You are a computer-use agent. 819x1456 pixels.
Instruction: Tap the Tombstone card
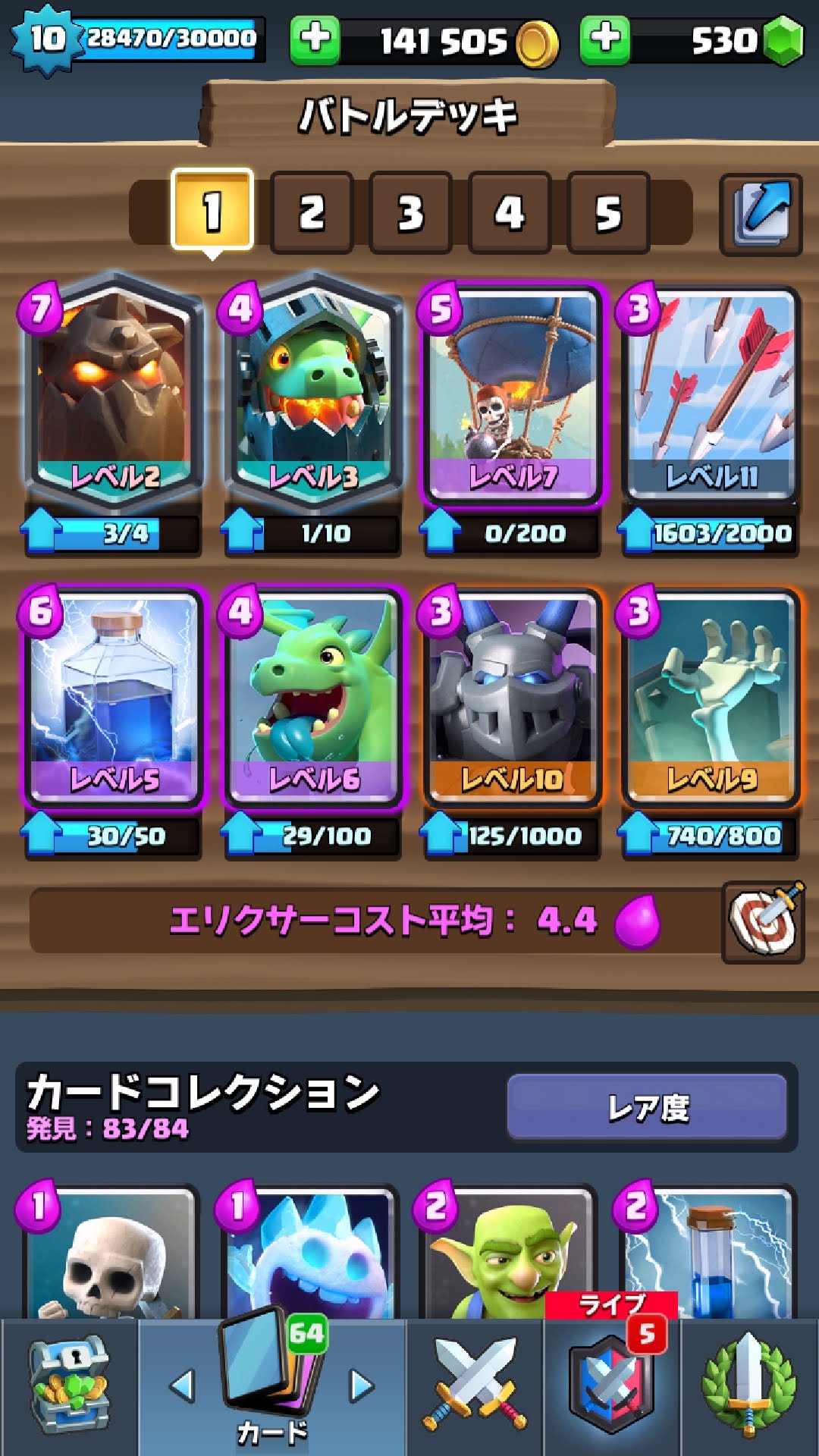coord(711,698)
